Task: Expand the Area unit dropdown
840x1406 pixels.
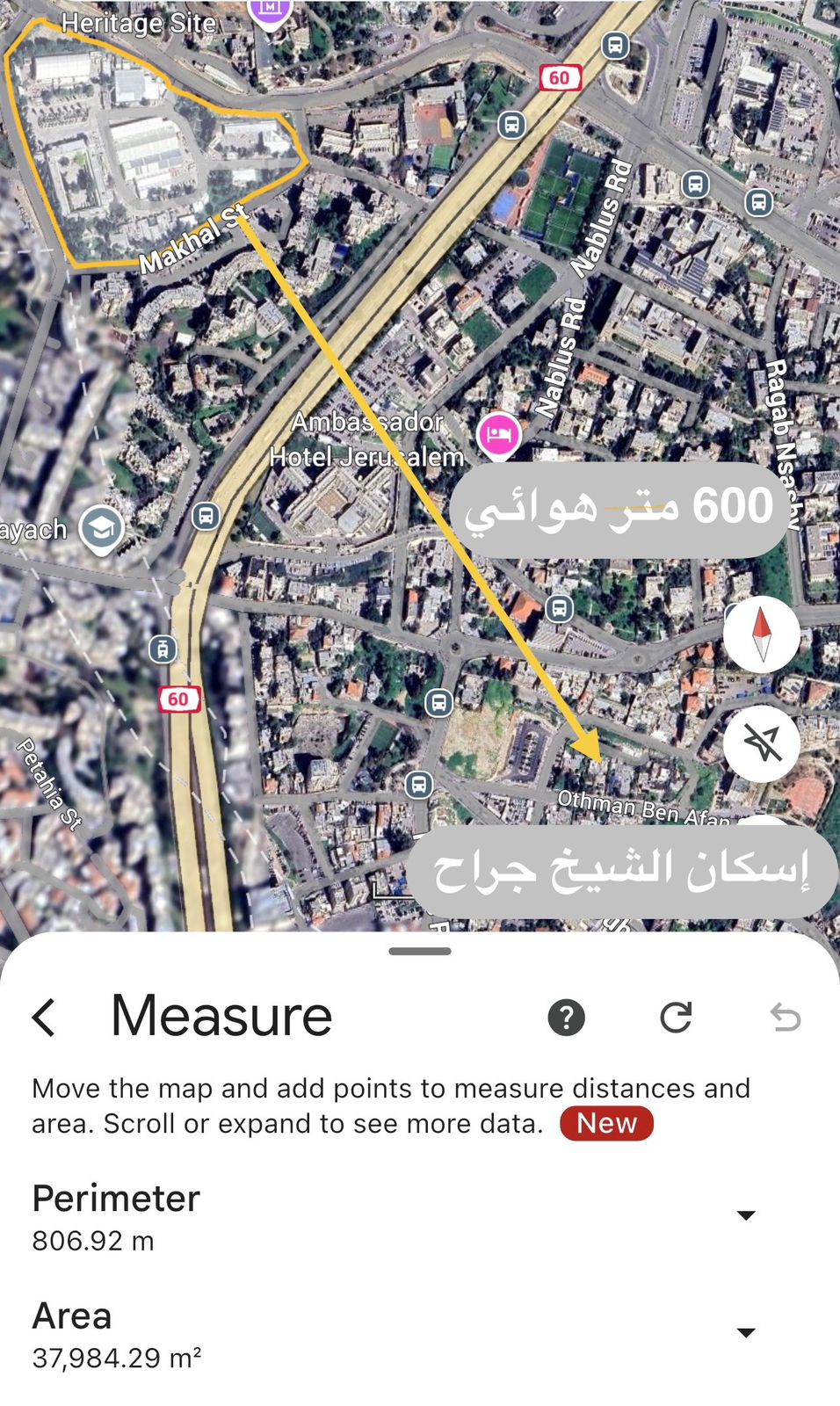Action: pos(746,1333)
